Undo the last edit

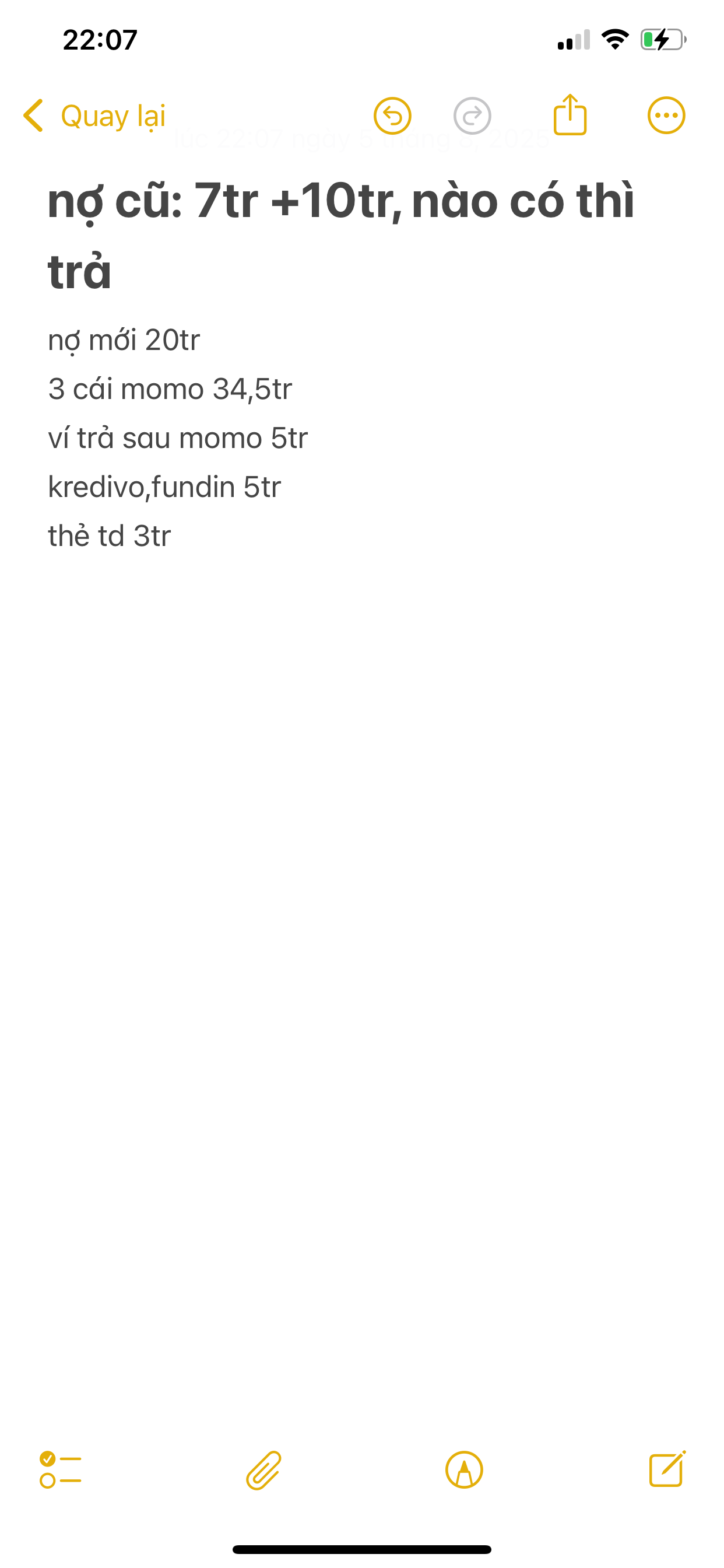[x=392, y=116]
